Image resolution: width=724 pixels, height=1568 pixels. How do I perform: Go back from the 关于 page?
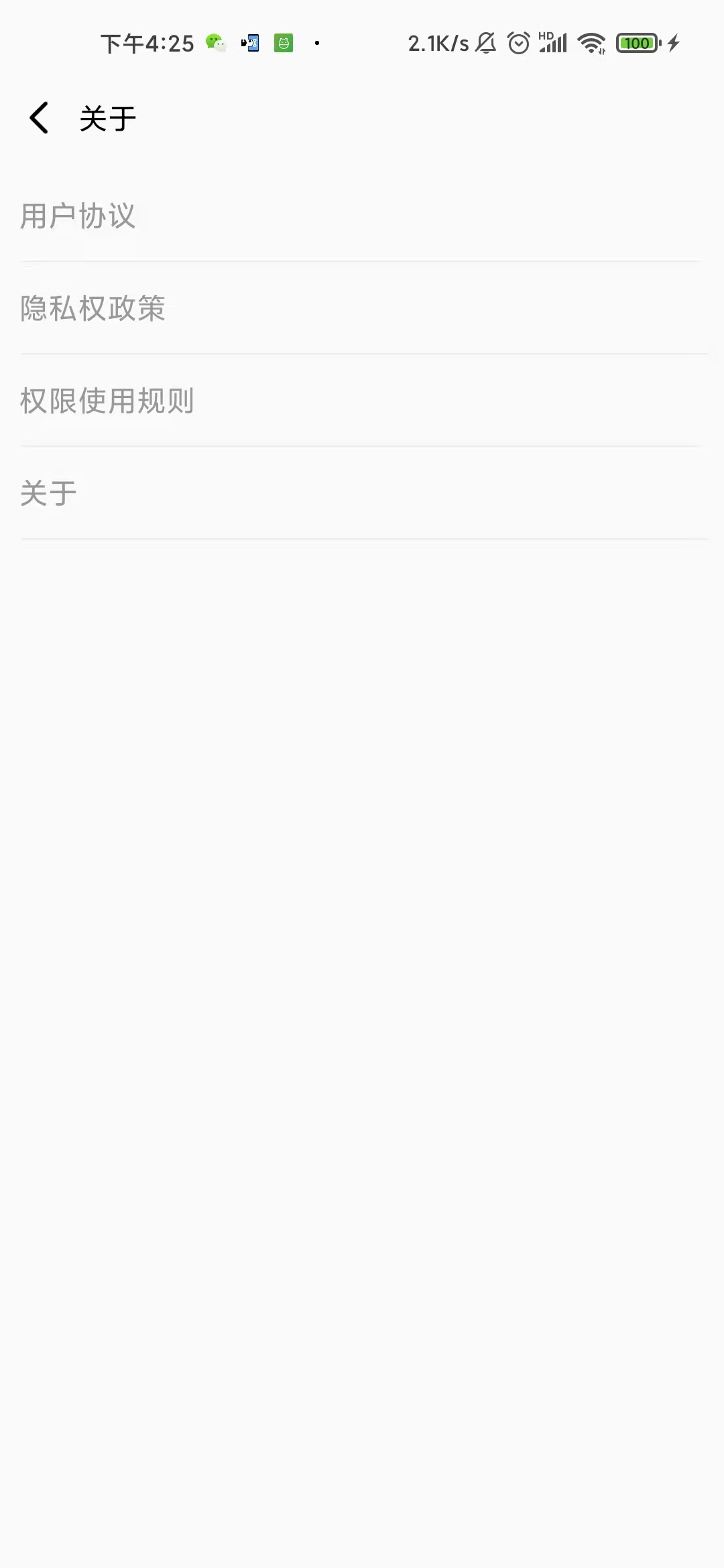click(x=39, y=119)
